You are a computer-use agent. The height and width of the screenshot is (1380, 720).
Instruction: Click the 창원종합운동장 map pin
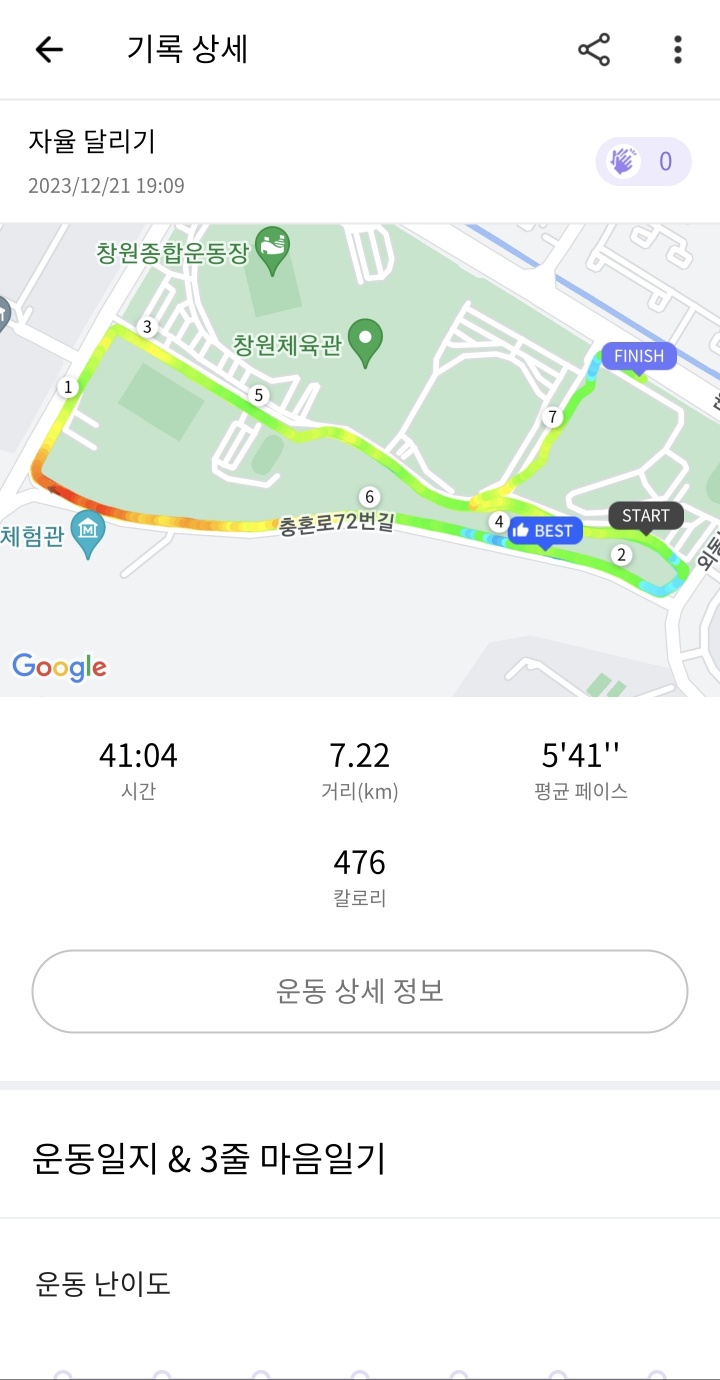271,250
